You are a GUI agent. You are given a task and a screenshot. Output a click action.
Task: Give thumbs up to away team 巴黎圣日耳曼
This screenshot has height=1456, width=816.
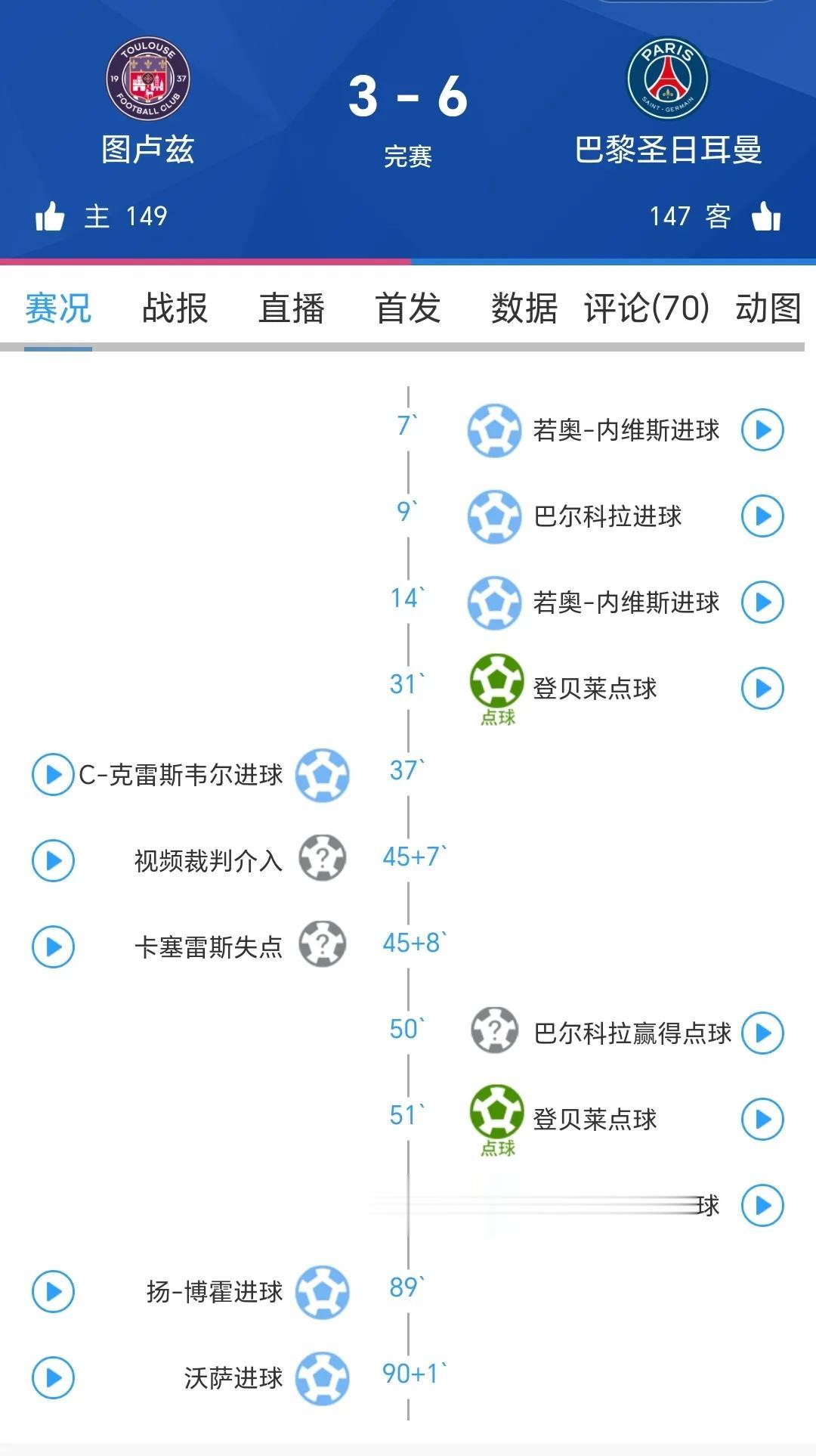(x=766, y=217)
